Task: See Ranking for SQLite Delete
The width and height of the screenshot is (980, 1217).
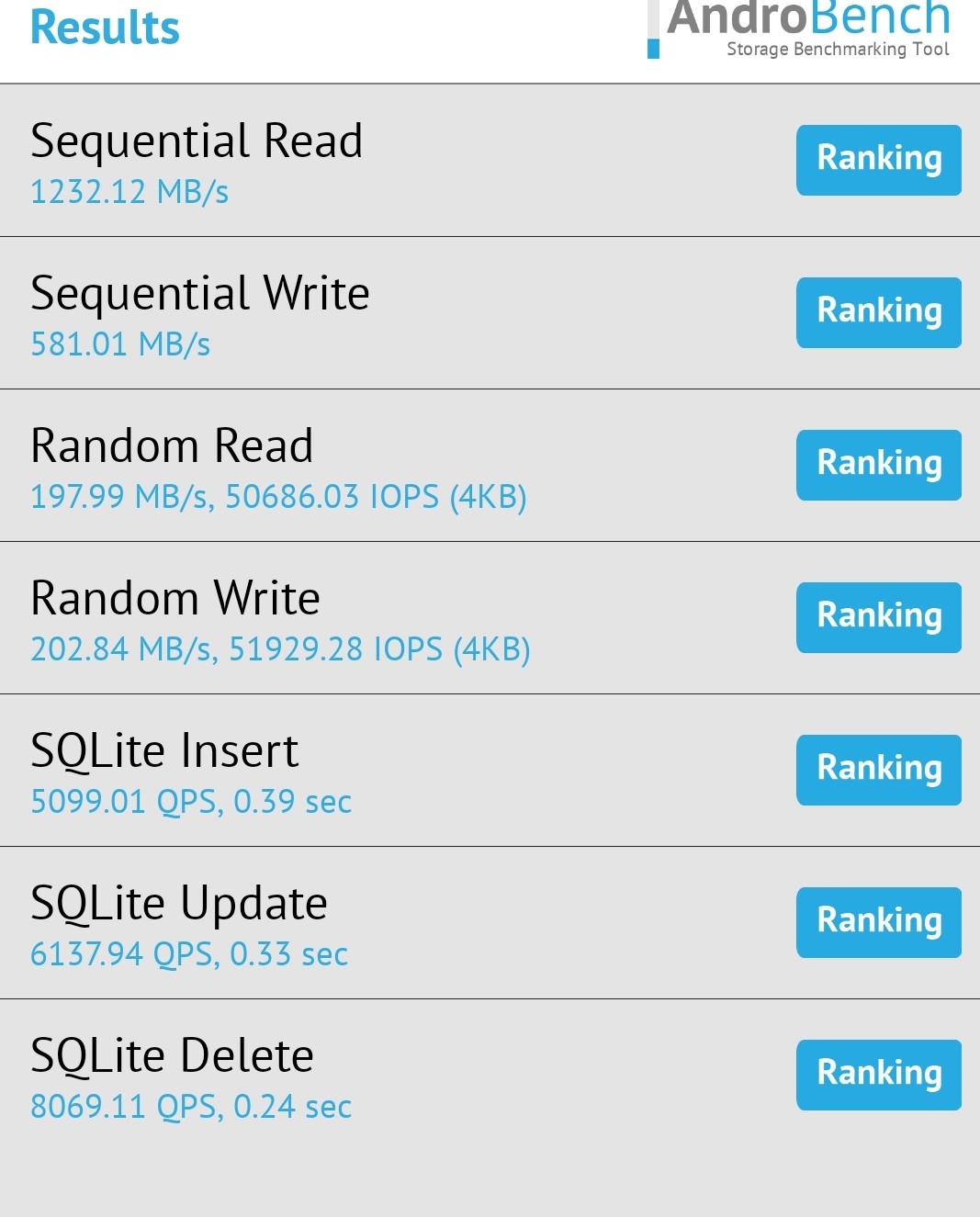Action: click(878, 1075)
